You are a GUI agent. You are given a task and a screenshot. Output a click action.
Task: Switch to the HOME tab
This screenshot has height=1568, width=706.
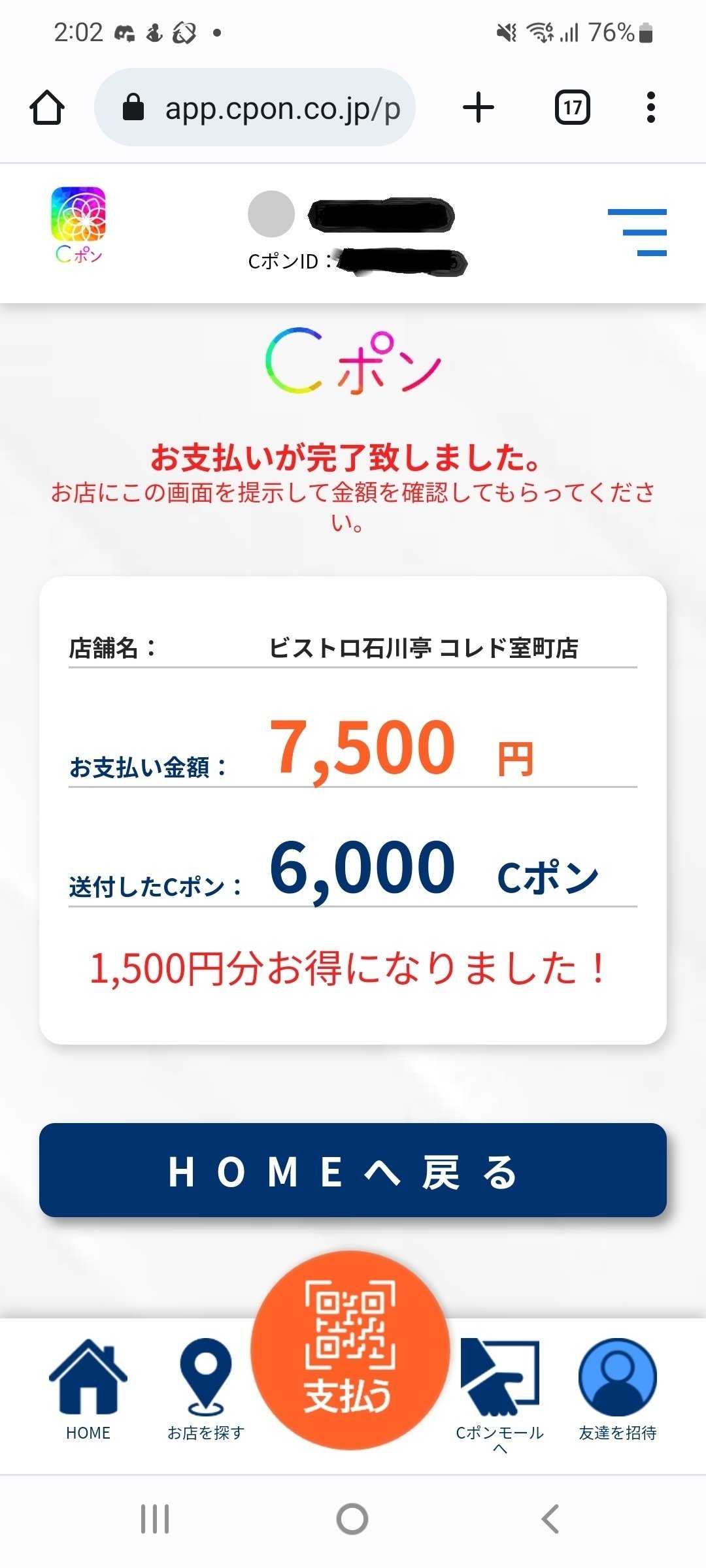click(88, 1390)
